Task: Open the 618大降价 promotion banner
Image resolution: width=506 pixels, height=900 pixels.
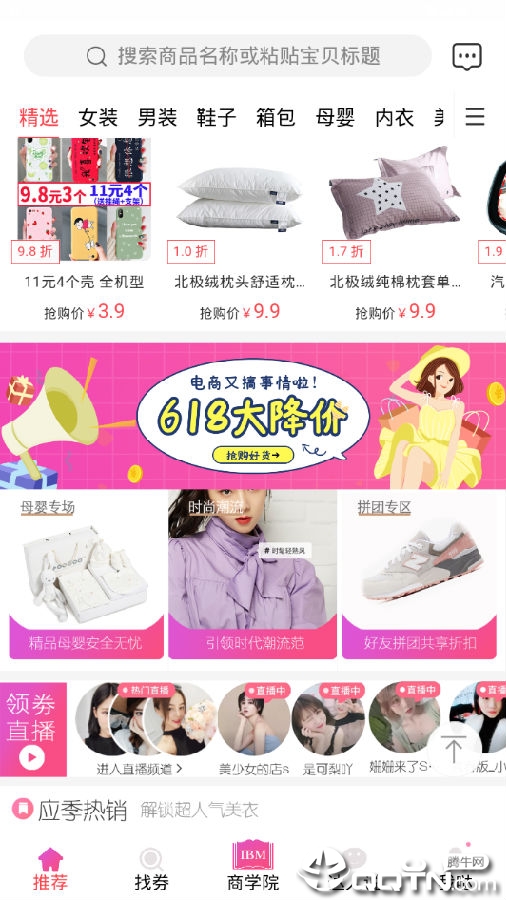Action: click(253, 416)
